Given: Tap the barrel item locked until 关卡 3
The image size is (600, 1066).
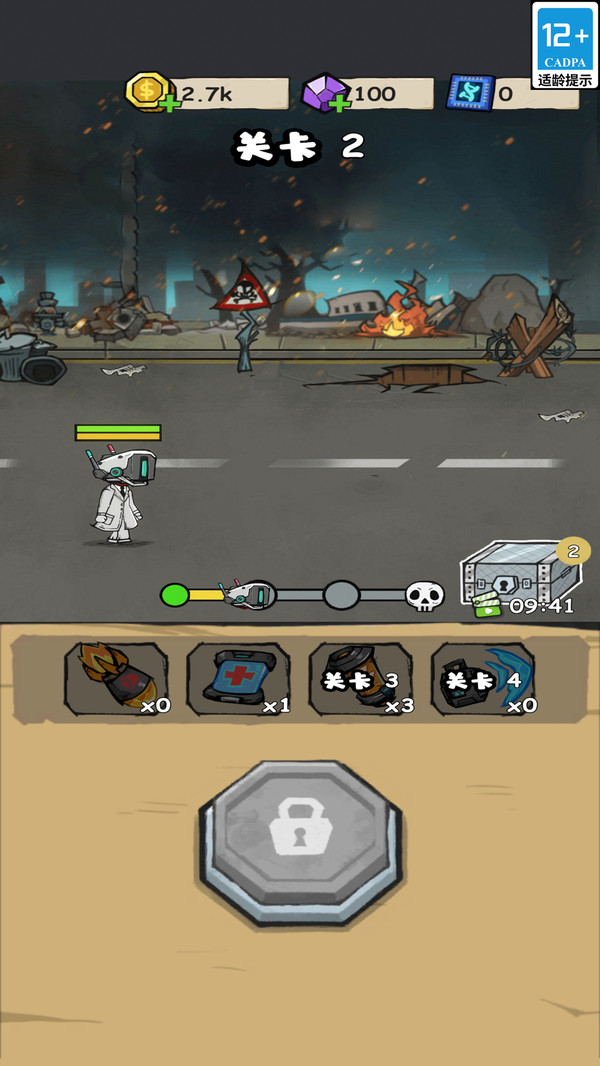Looking at the screenshot, I should tap(361, 679).
